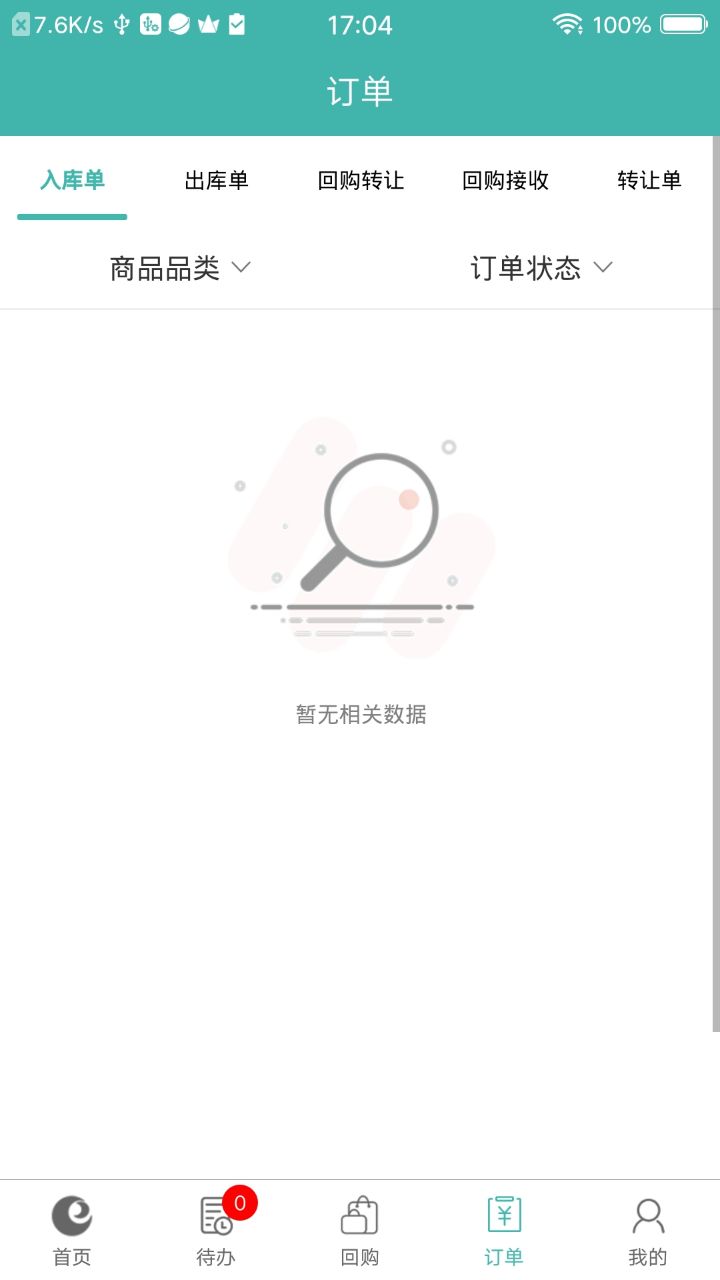Select the 入库单 tab
The image size is (720, 1280).
tap(72, 181)
